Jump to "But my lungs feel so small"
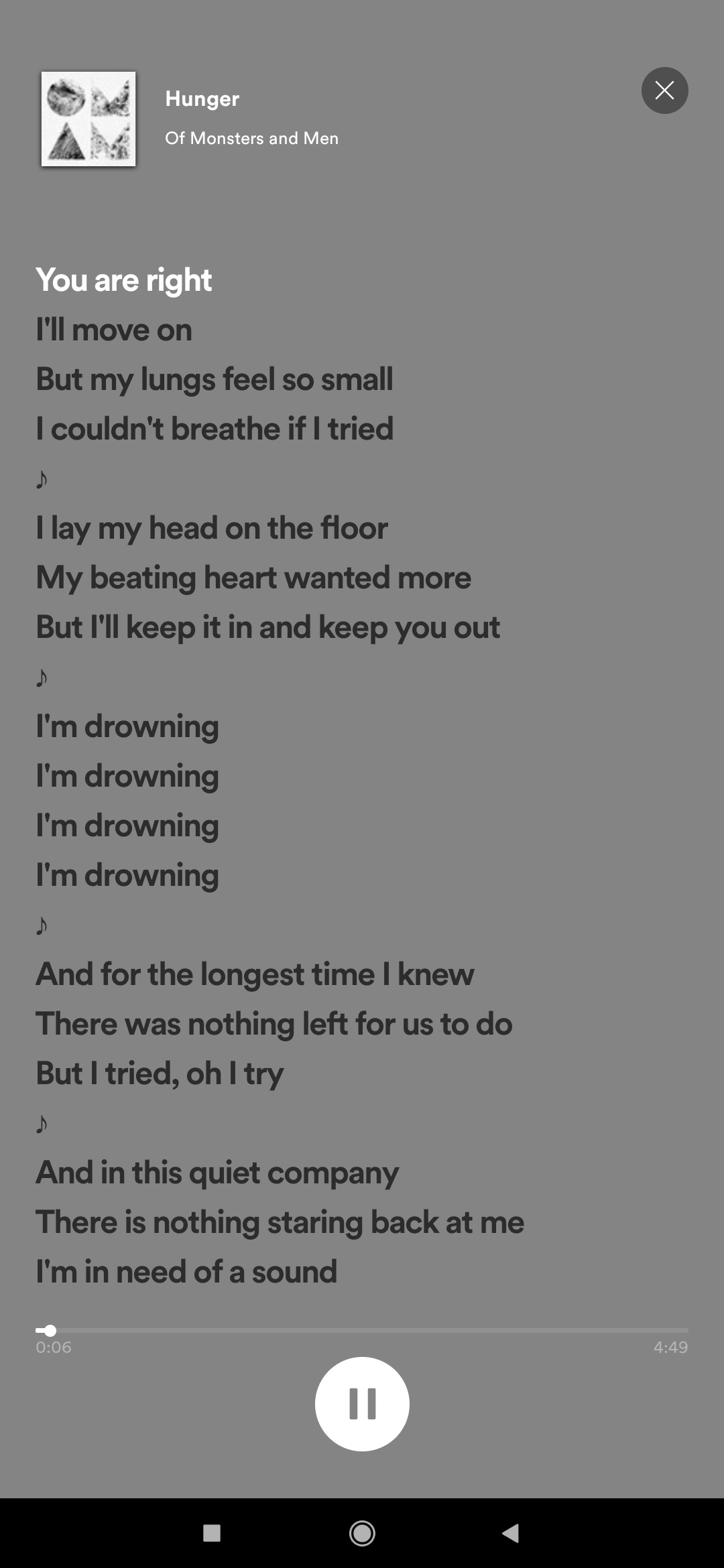The width and height of the screenshot is (724, 1568). [x=215, y=379]
